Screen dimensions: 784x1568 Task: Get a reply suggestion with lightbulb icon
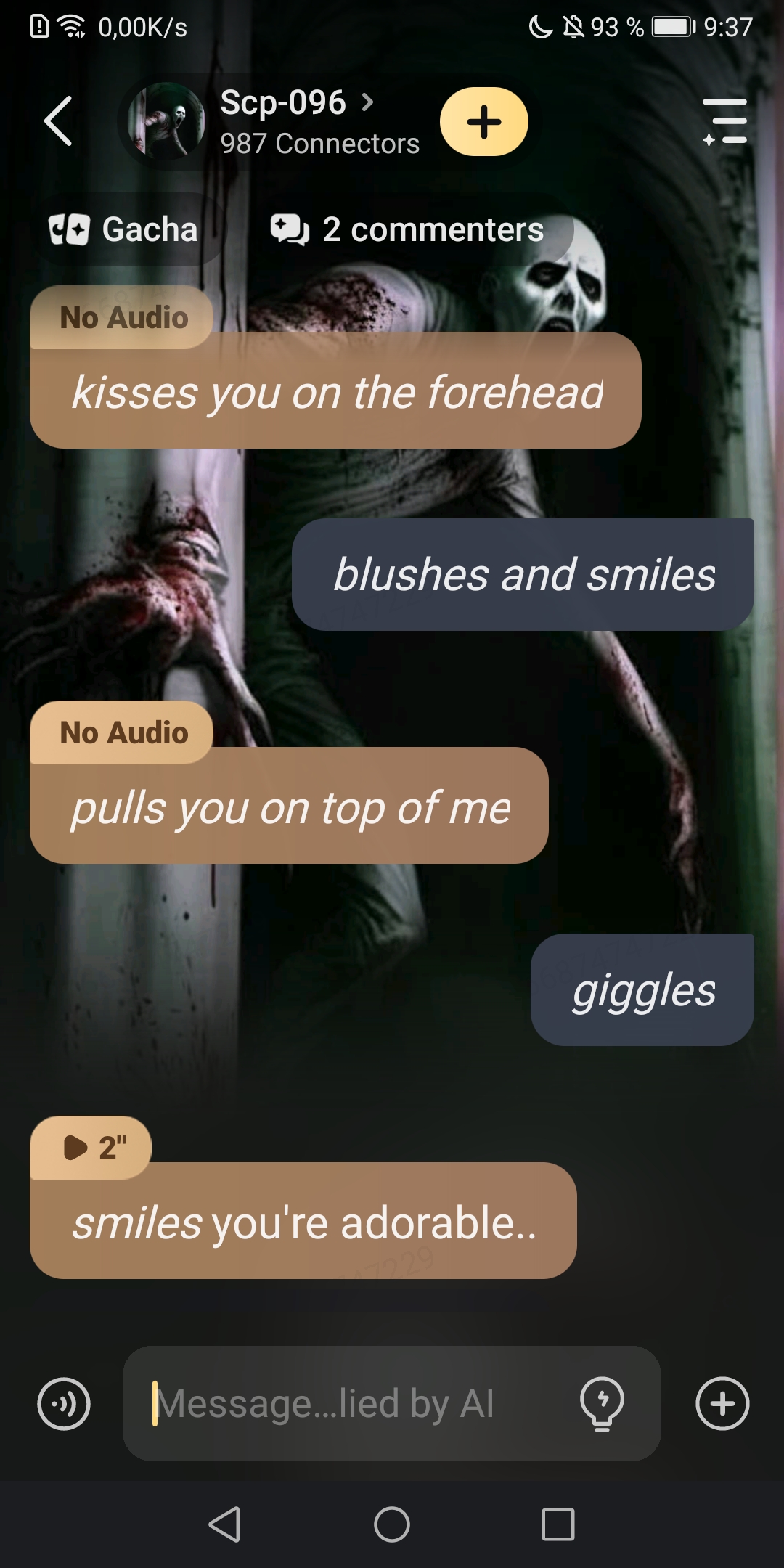602,1403
